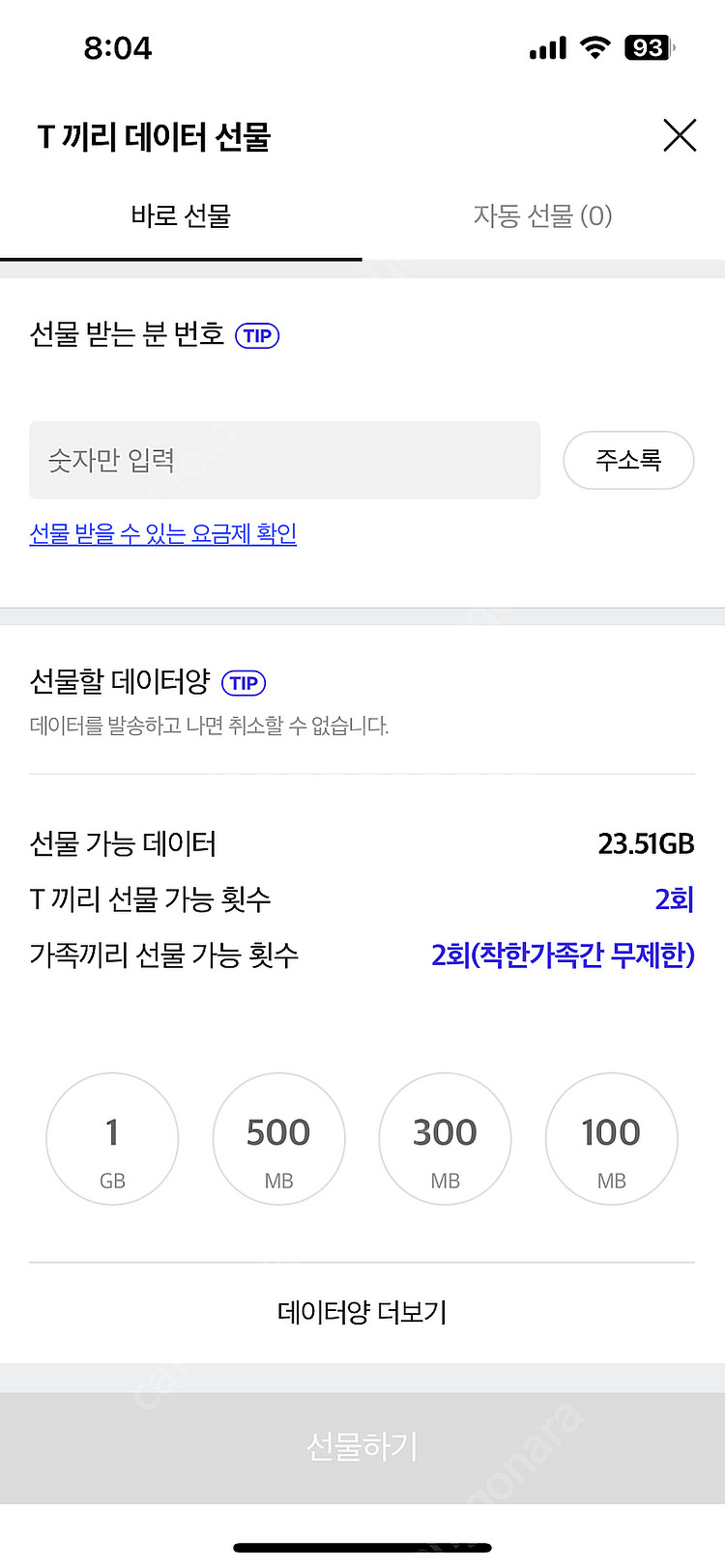Select the 300 MB data circle
The width and height of the screenshot is (725, 1568).
click(x=445, y=1138)
